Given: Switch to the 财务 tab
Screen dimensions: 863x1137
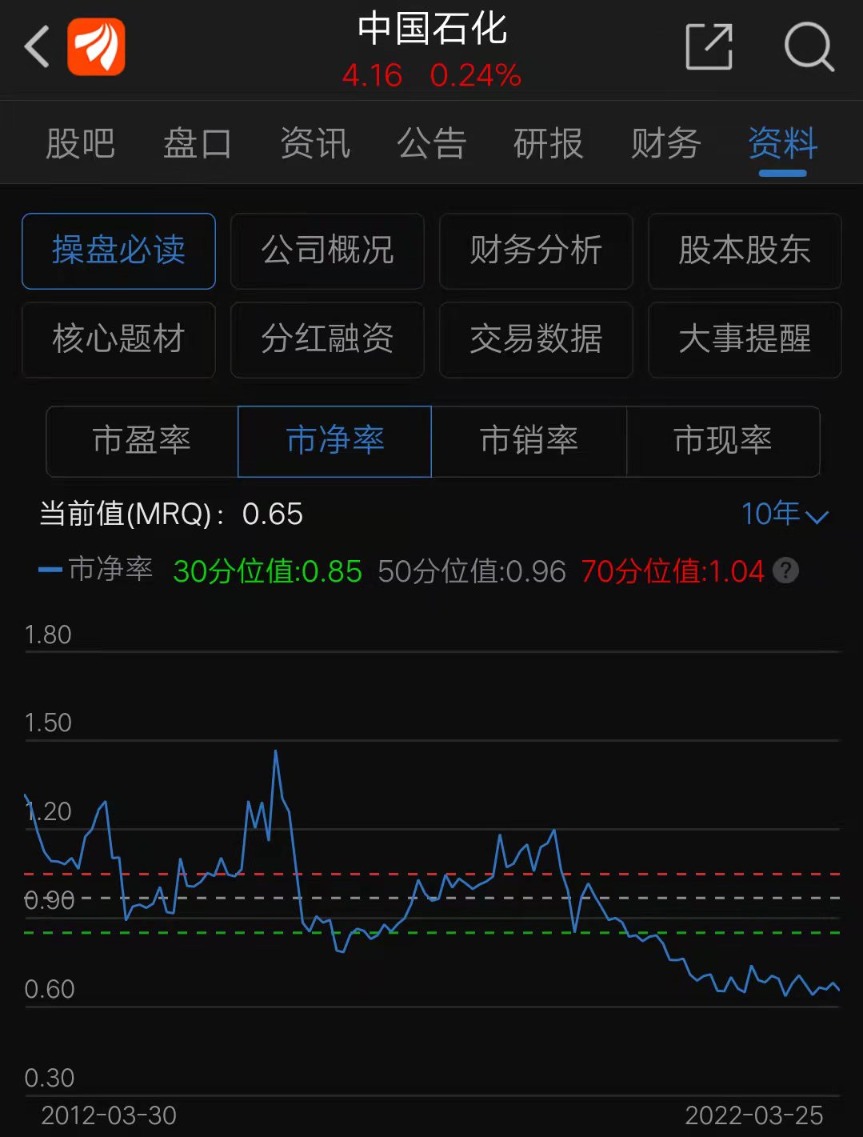Looking at the screenshot, I should [663, 143].
